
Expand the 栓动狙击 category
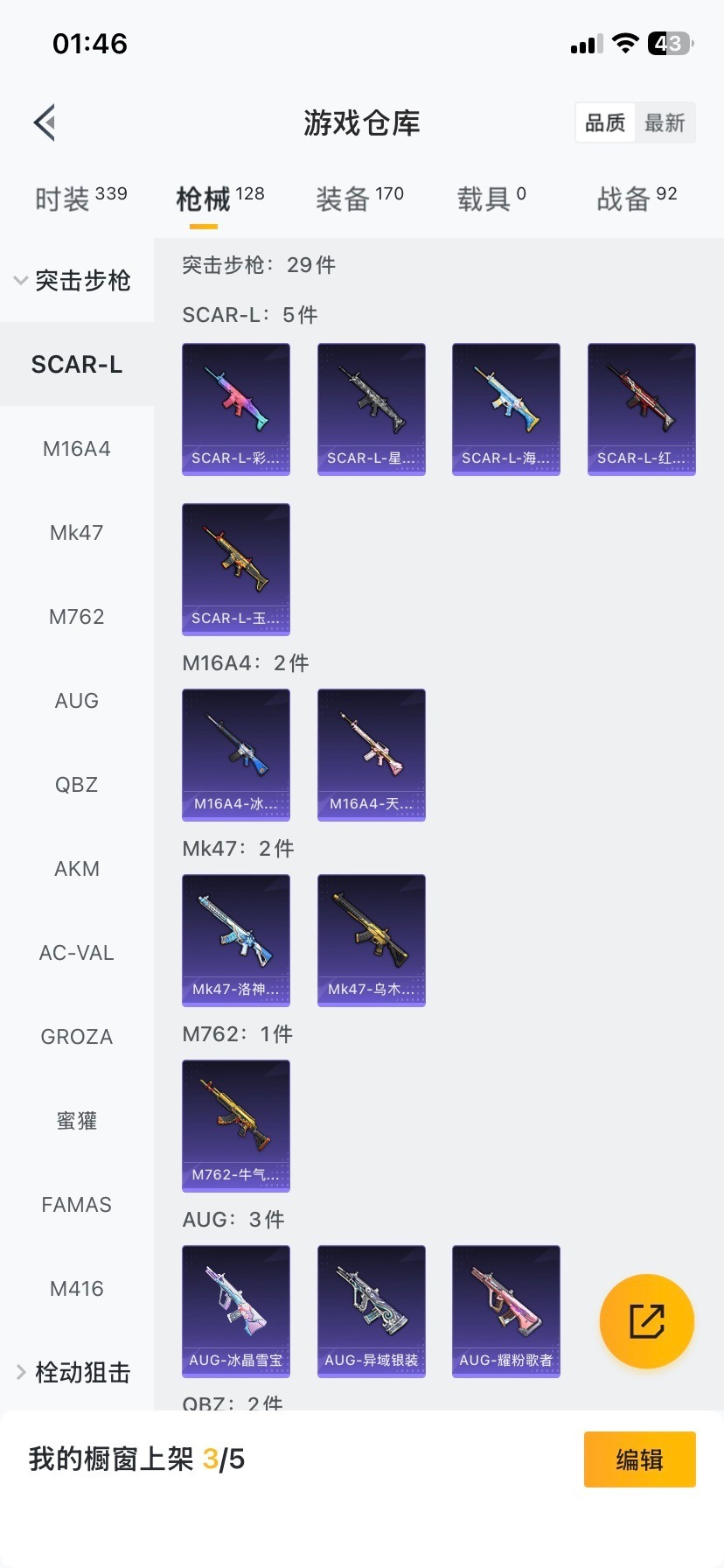click(73, 1373)
